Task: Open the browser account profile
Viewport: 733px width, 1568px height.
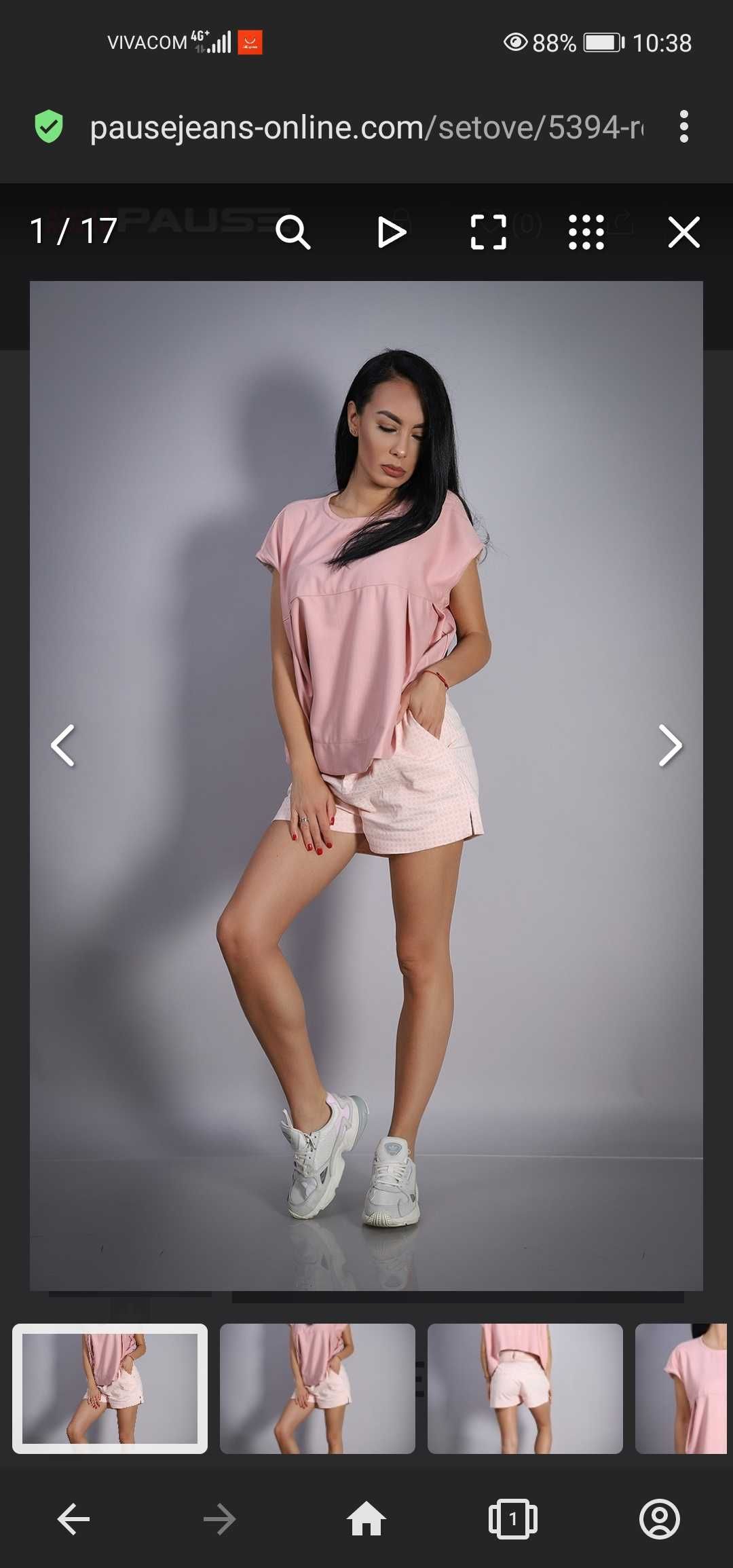Action: pos(659,1519)
